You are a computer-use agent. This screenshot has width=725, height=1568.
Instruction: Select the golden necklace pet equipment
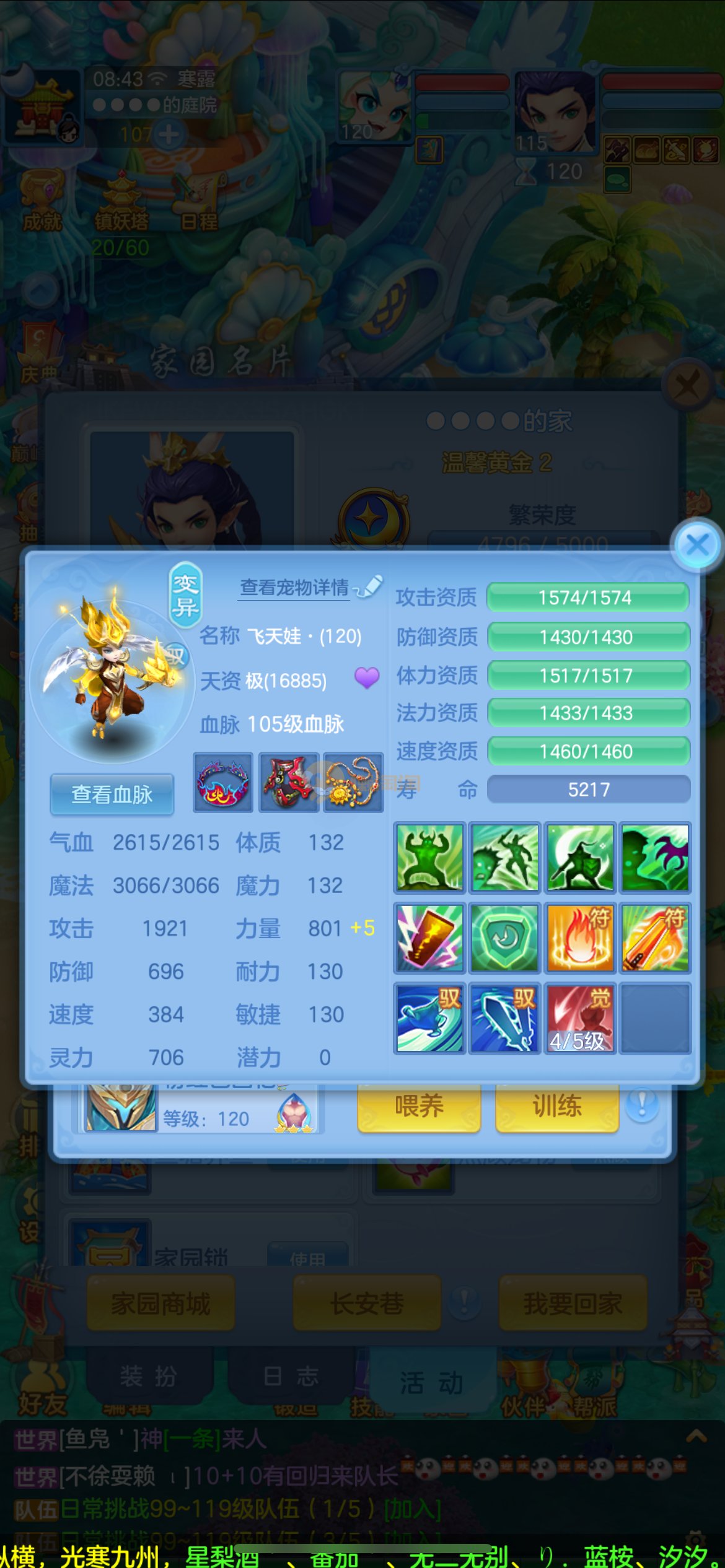pos(354,783)
